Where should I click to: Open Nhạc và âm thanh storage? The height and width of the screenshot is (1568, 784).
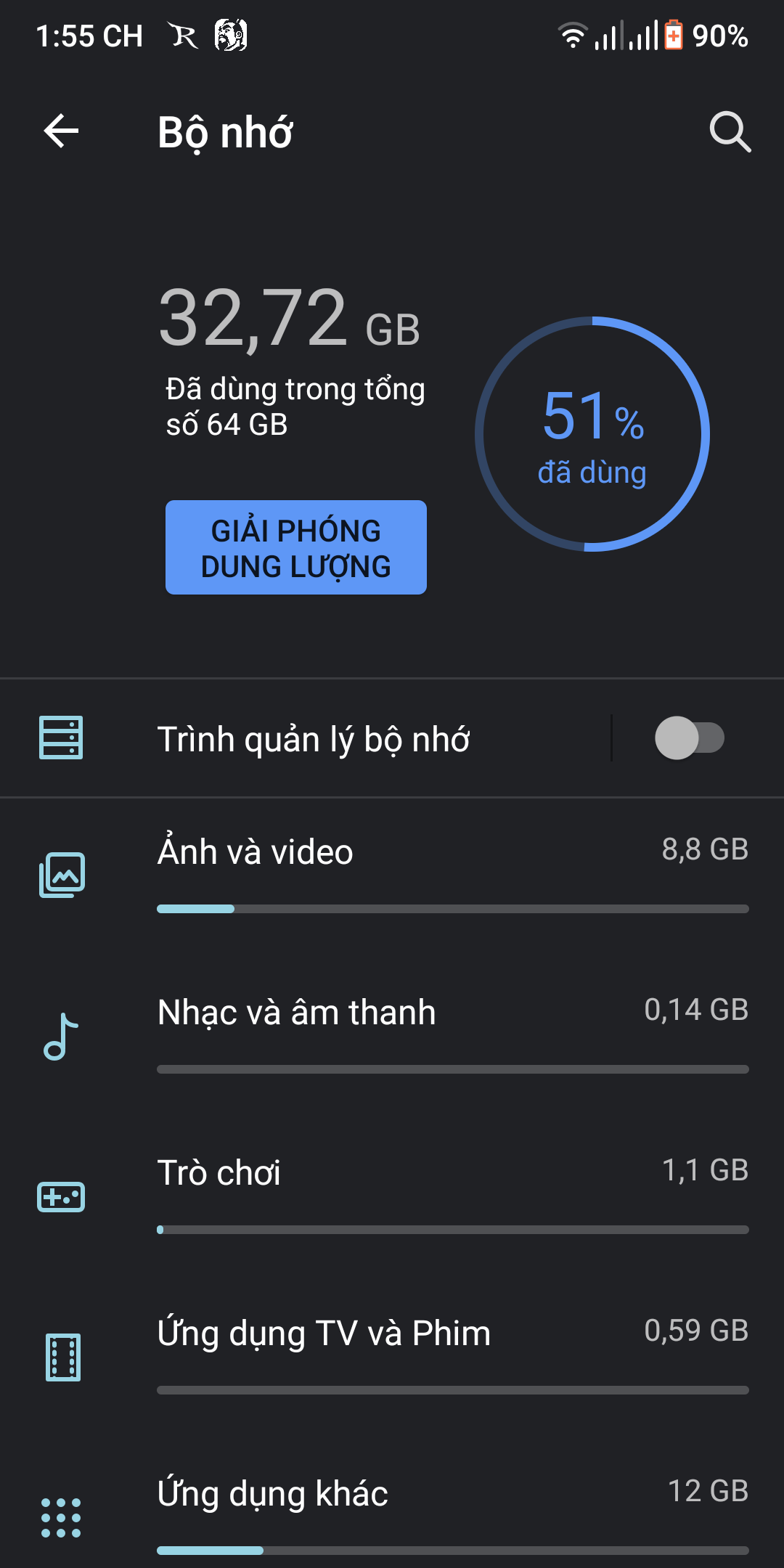392,1031
